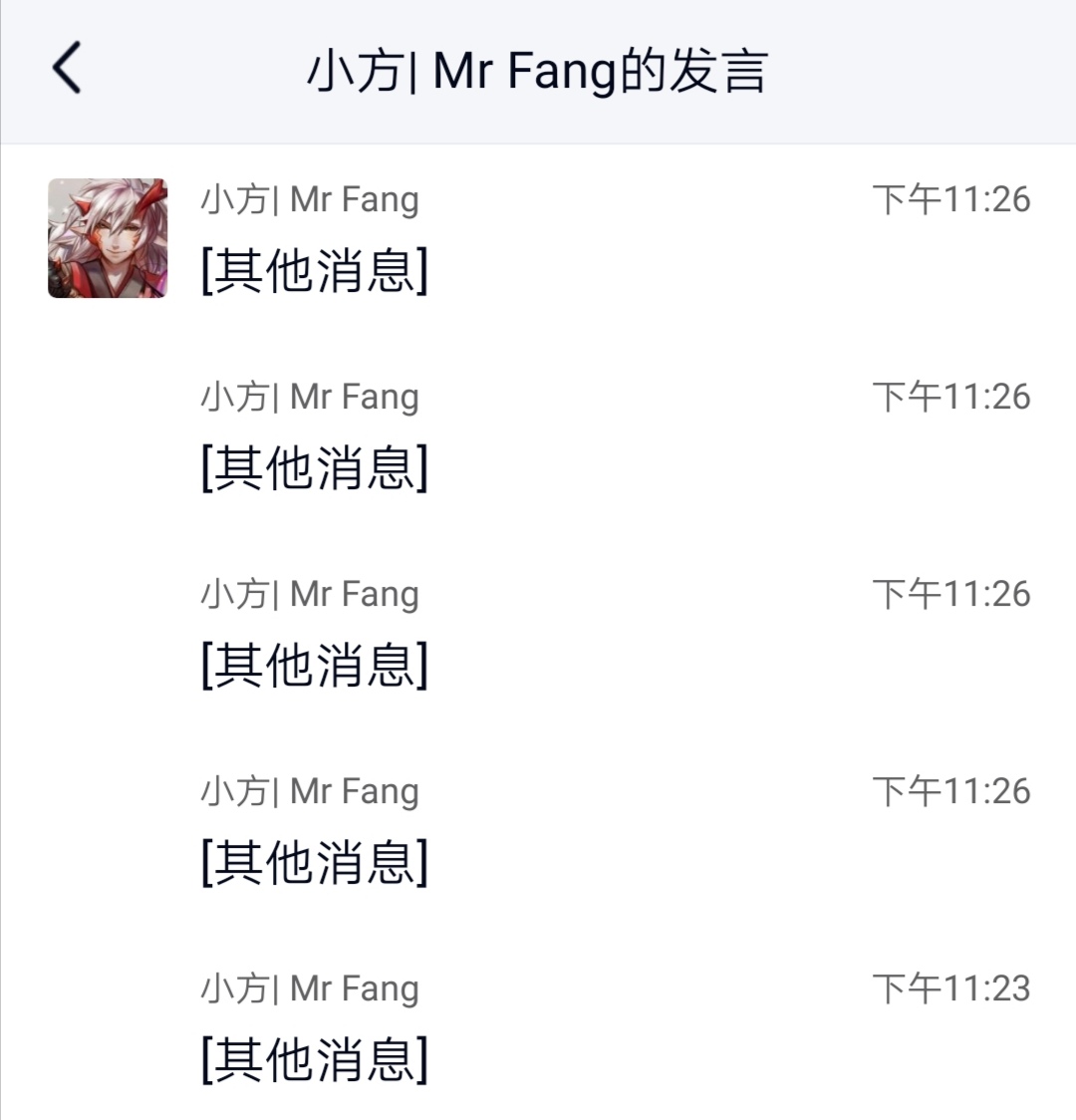Click the sender name on the bottom entry

tap(311, 987)
